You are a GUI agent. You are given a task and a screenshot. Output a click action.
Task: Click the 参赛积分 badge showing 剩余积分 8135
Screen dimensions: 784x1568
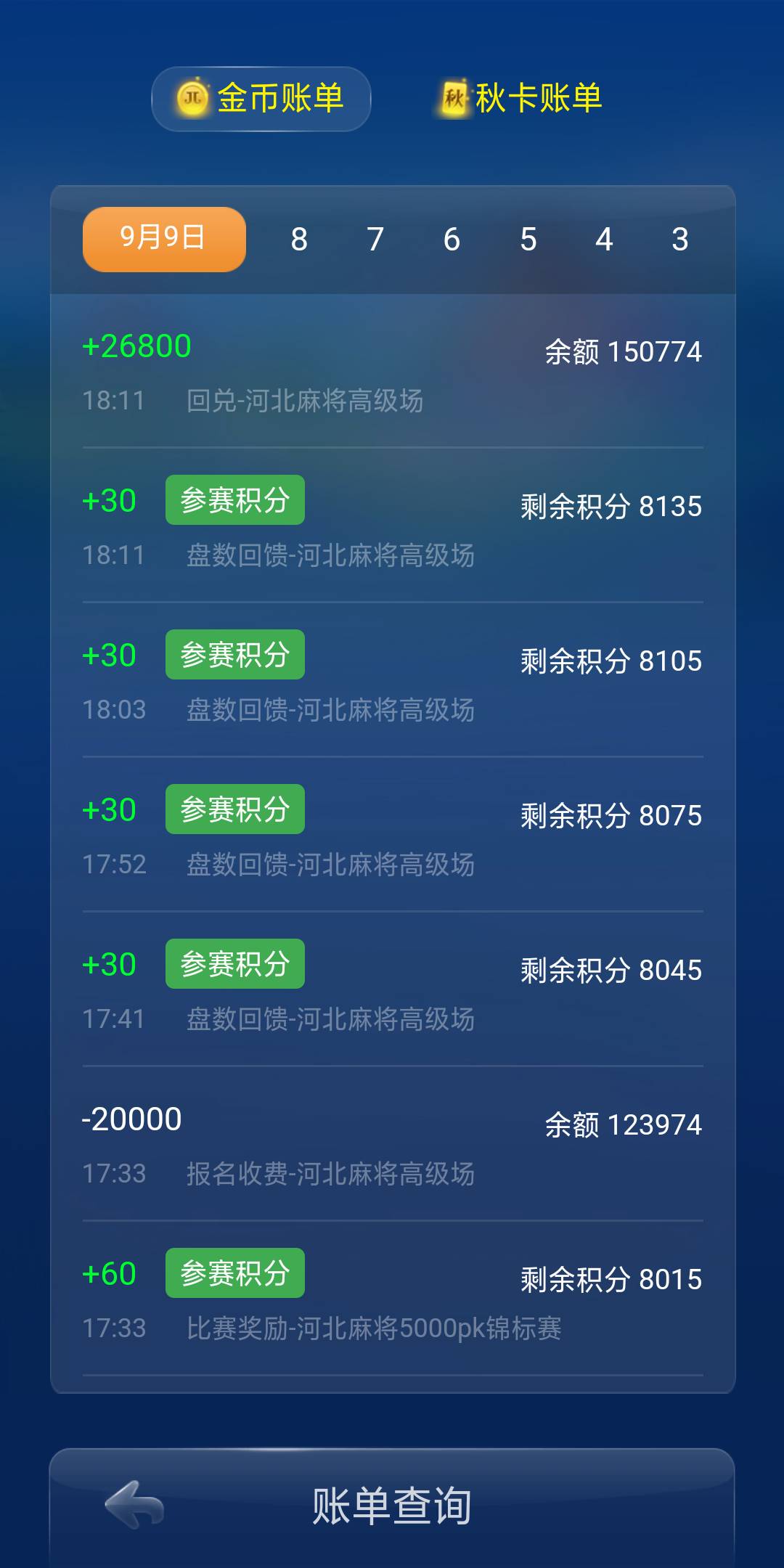(x=234, y=499)
